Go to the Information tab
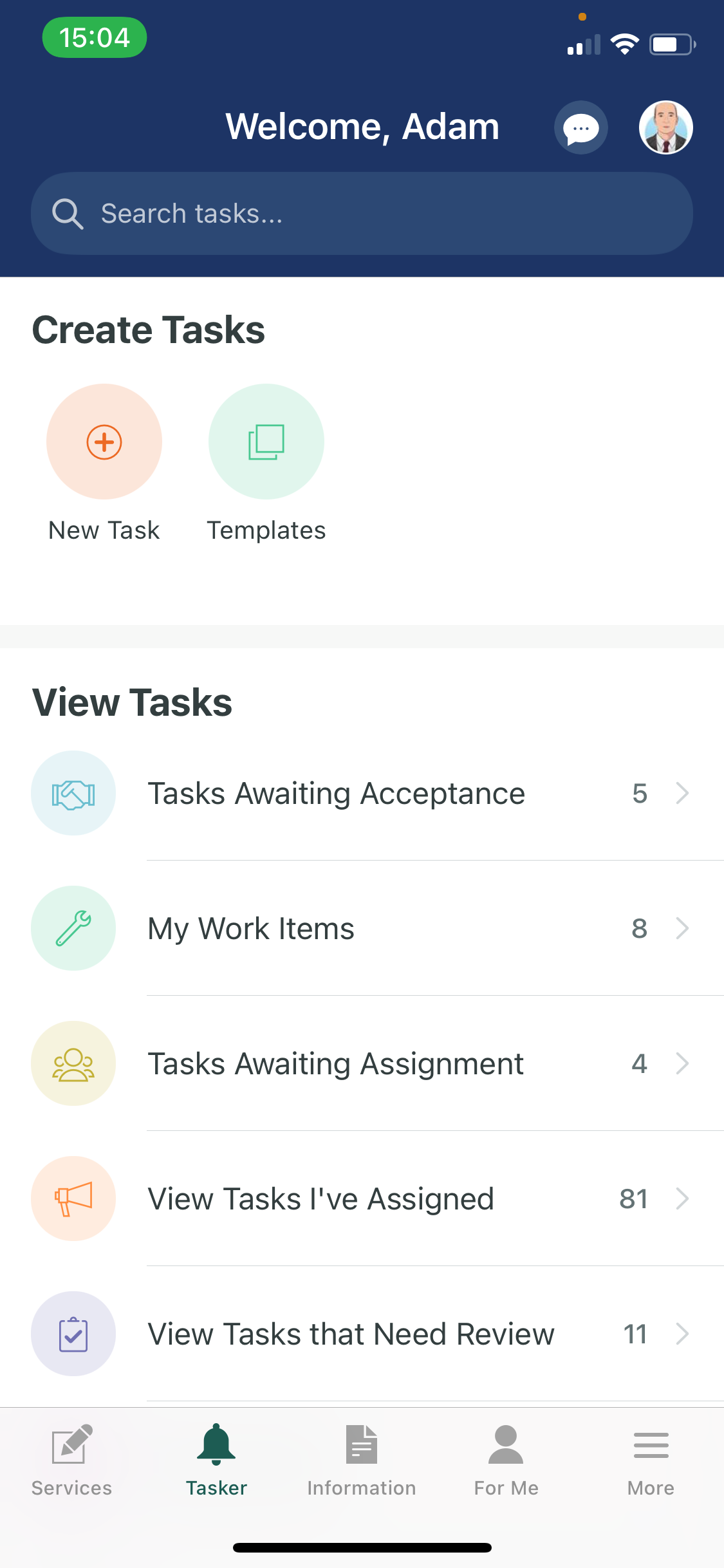724x1568 pixels. 362,1461
